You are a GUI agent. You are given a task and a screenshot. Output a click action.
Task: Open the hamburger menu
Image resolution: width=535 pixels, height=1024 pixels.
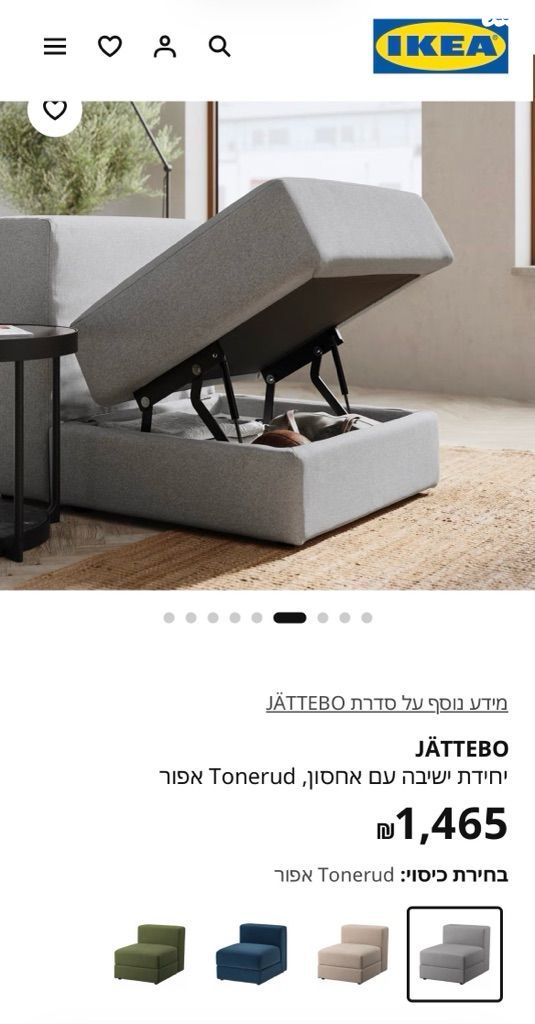tap(55, 46)
